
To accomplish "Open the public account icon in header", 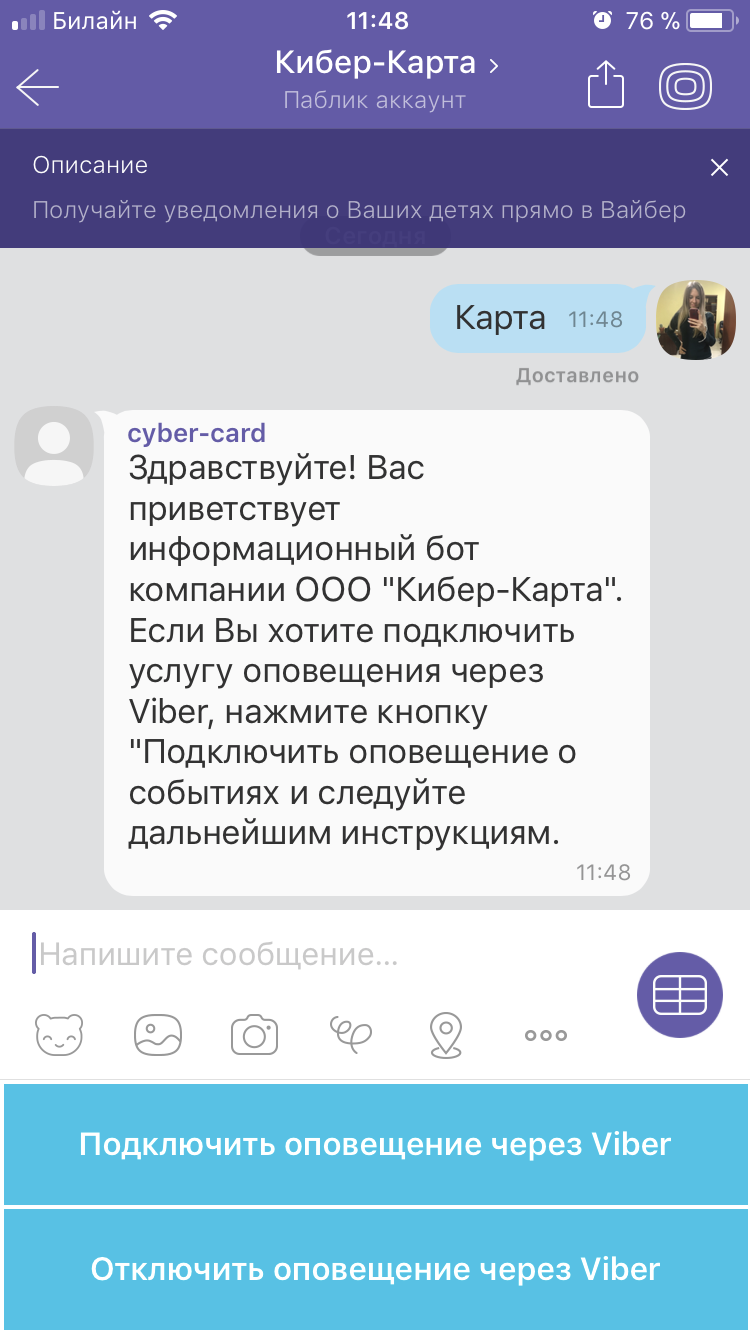I will point(685,86).
